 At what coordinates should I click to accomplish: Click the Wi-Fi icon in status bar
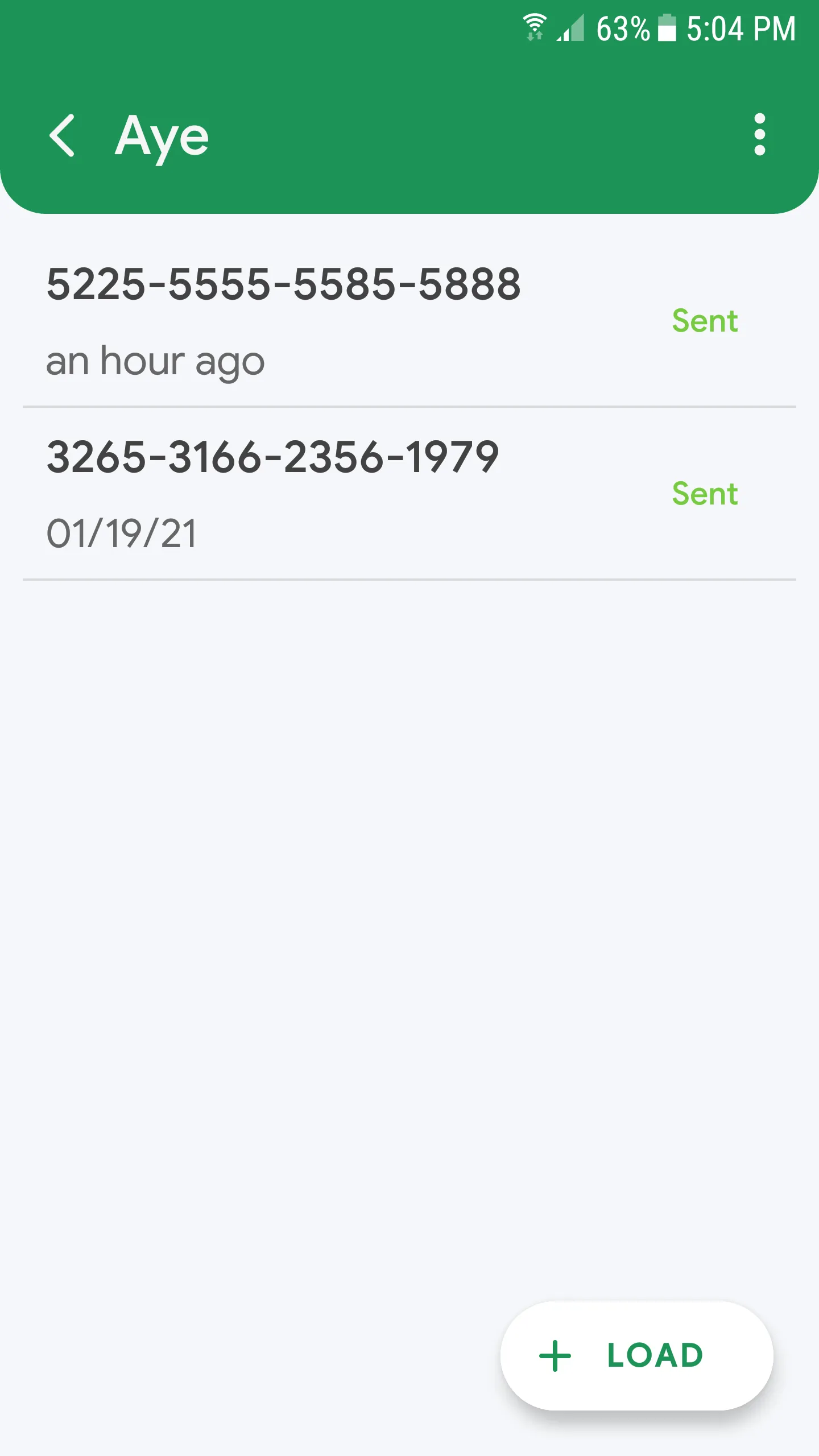(535, 27)
